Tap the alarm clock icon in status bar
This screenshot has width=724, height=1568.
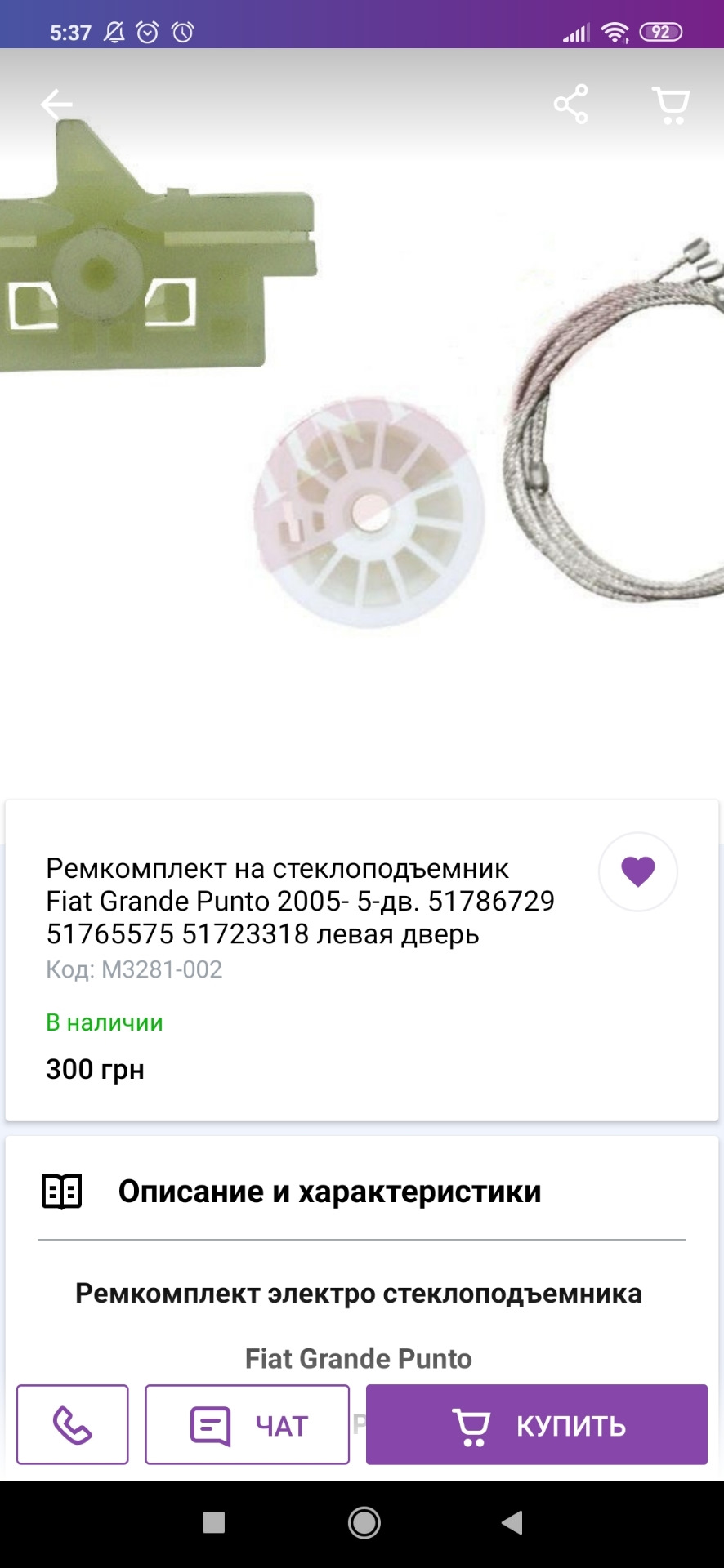[183, 33]
